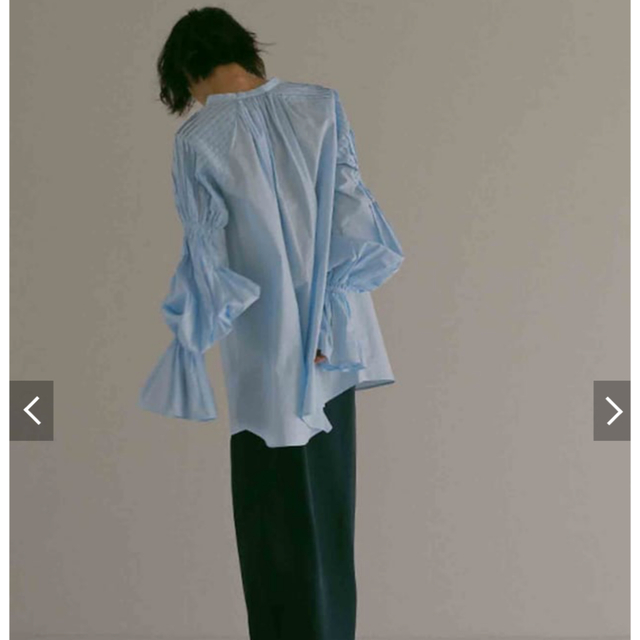Go to the previous product photo
Image resolution: width=640 pixels, height=640 pixels.
pos(31,410)
